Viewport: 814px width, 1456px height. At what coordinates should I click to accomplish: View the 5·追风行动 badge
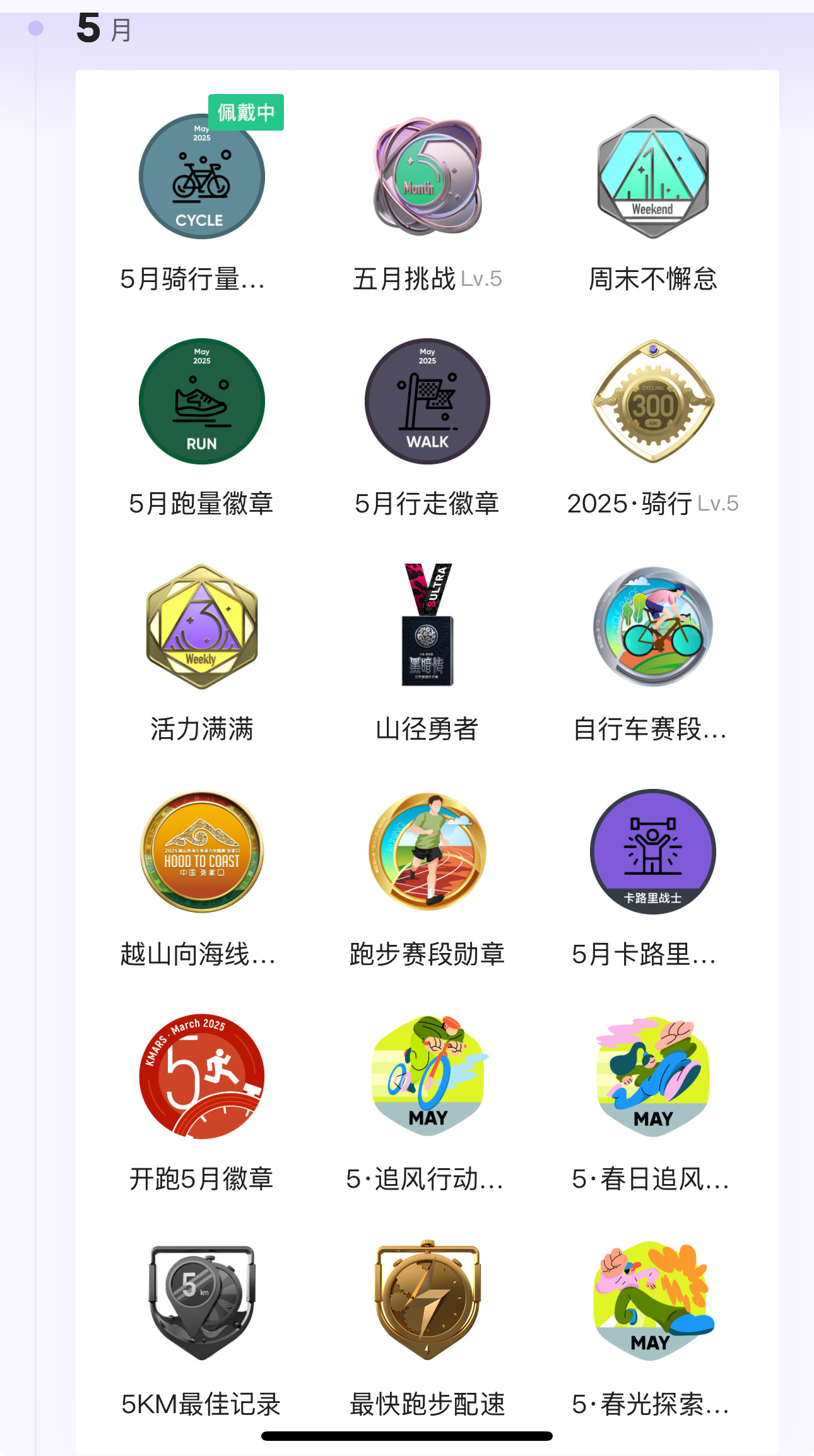coord(428,1077)
